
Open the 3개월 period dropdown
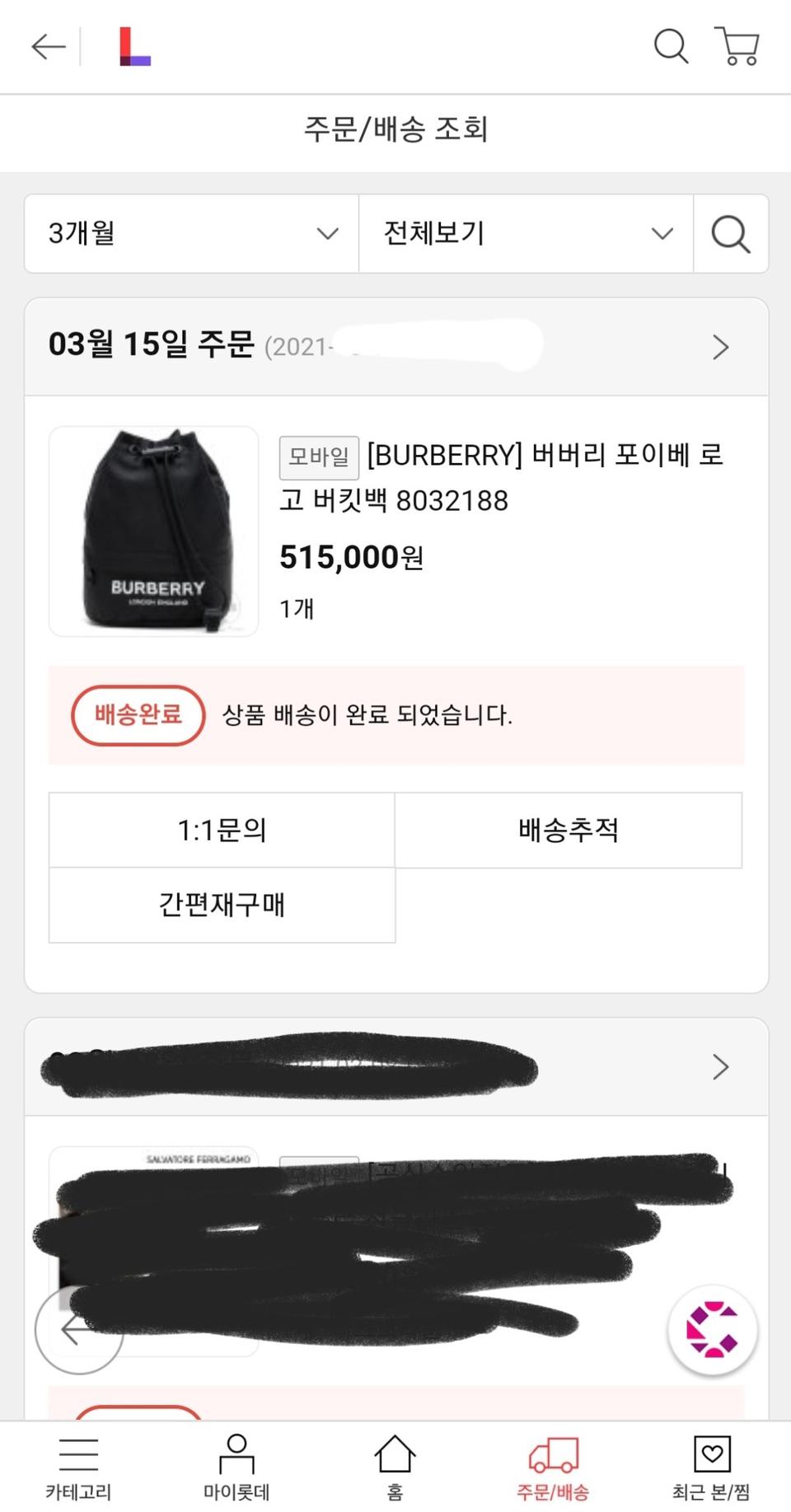tap(191, 234)
